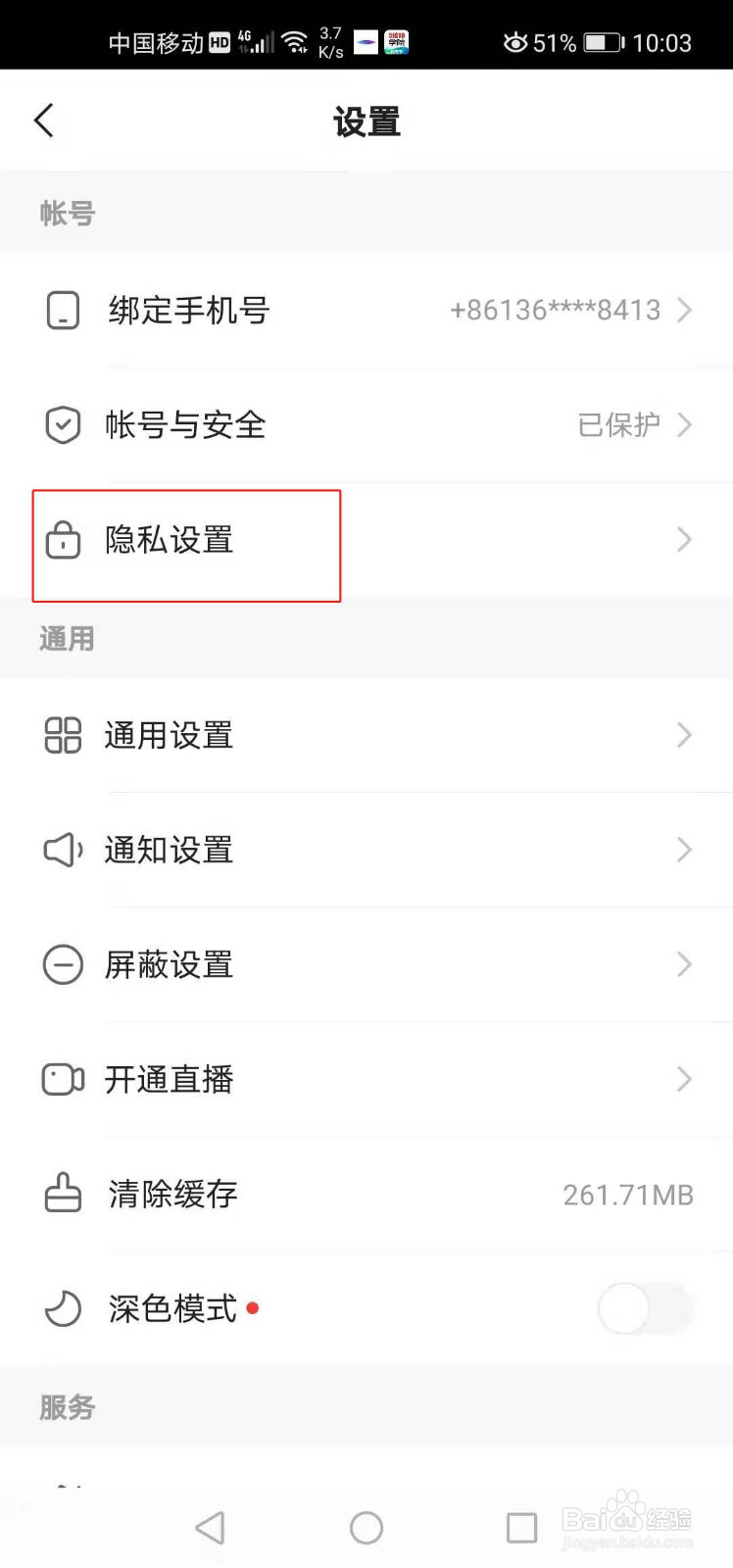The width and height of the screenshot is (733, 1568).
Task: Expand 隐私设置 using its chevron arrow
Action: click(x=684, y=540)
